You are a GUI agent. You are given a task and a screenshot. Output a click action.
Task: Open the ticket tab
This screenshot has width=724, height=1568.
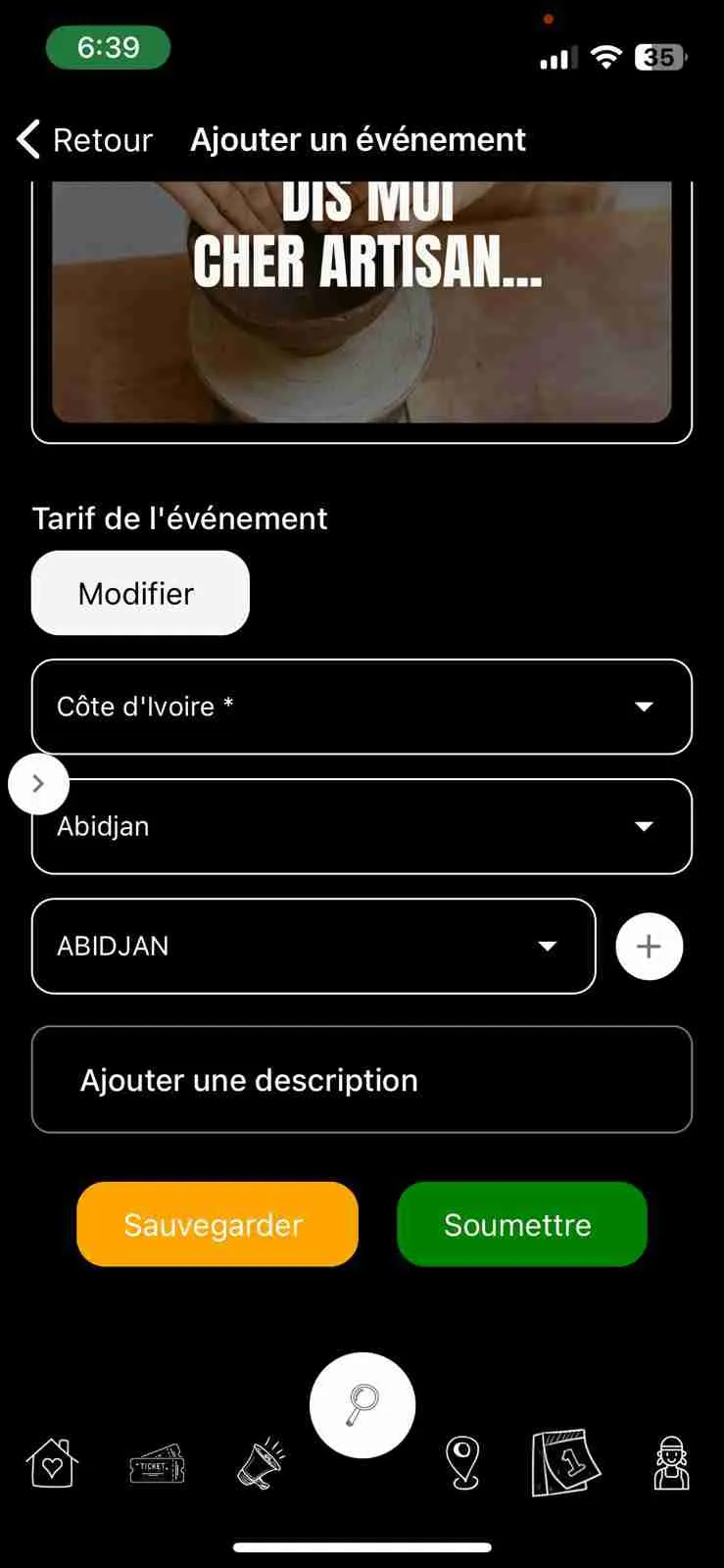coord(157,1467)
